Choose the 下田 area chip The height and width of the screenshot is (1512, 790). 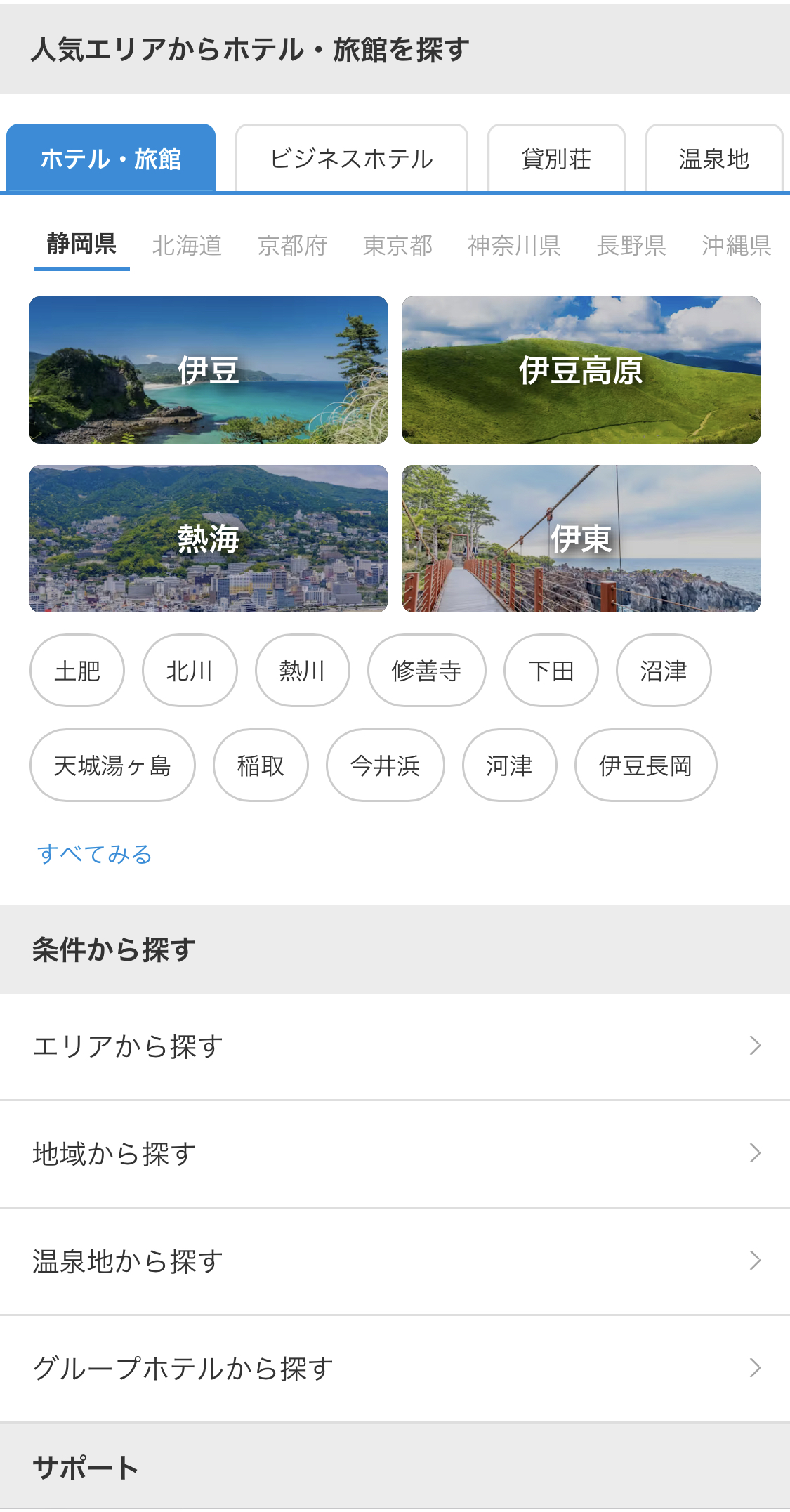pyautogui.click(x=551, y=671)
